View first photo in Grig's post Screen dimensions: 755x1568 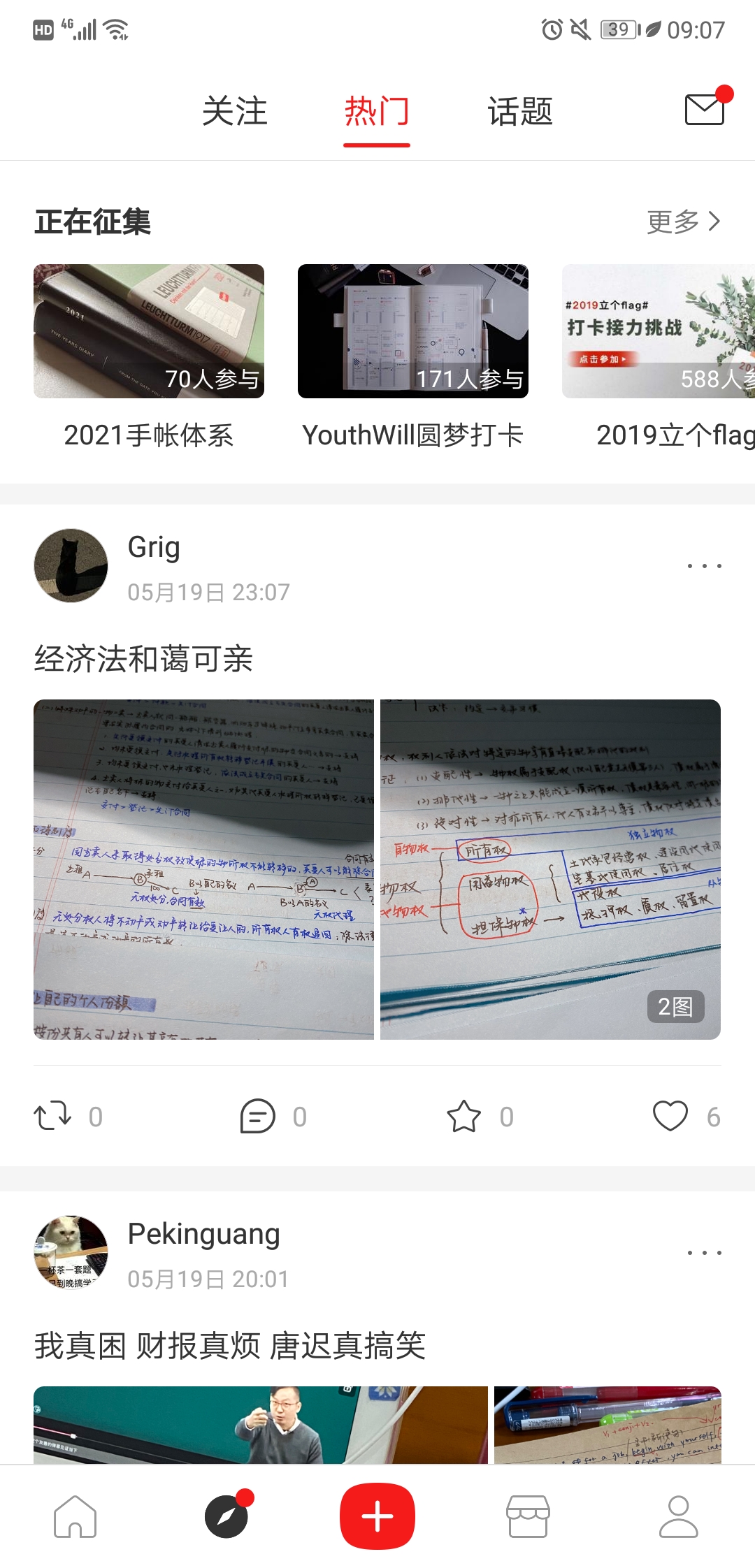click(203, 869)
